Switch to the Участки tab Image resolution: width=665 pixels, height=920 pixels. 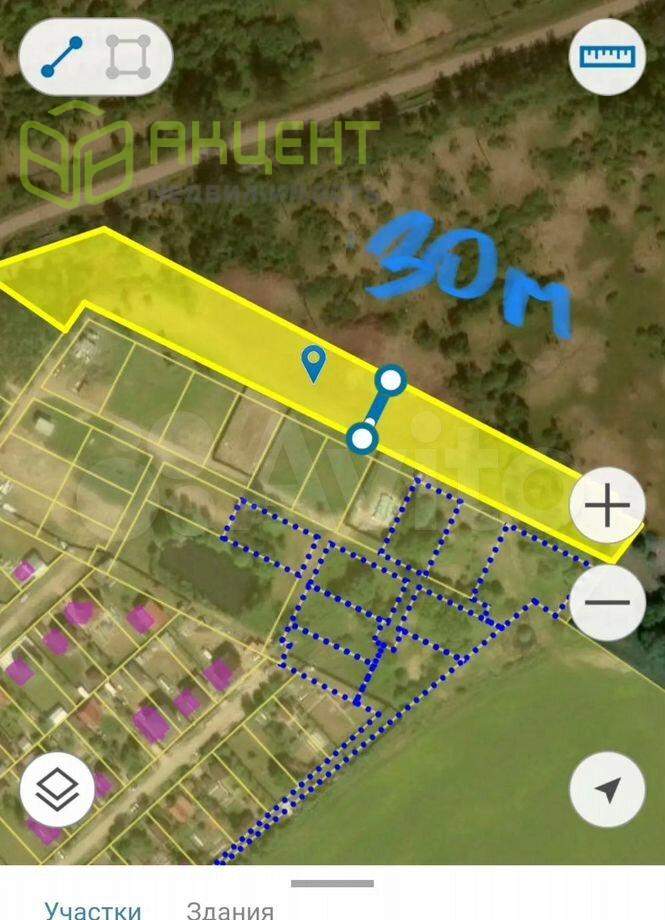[92, 908]
